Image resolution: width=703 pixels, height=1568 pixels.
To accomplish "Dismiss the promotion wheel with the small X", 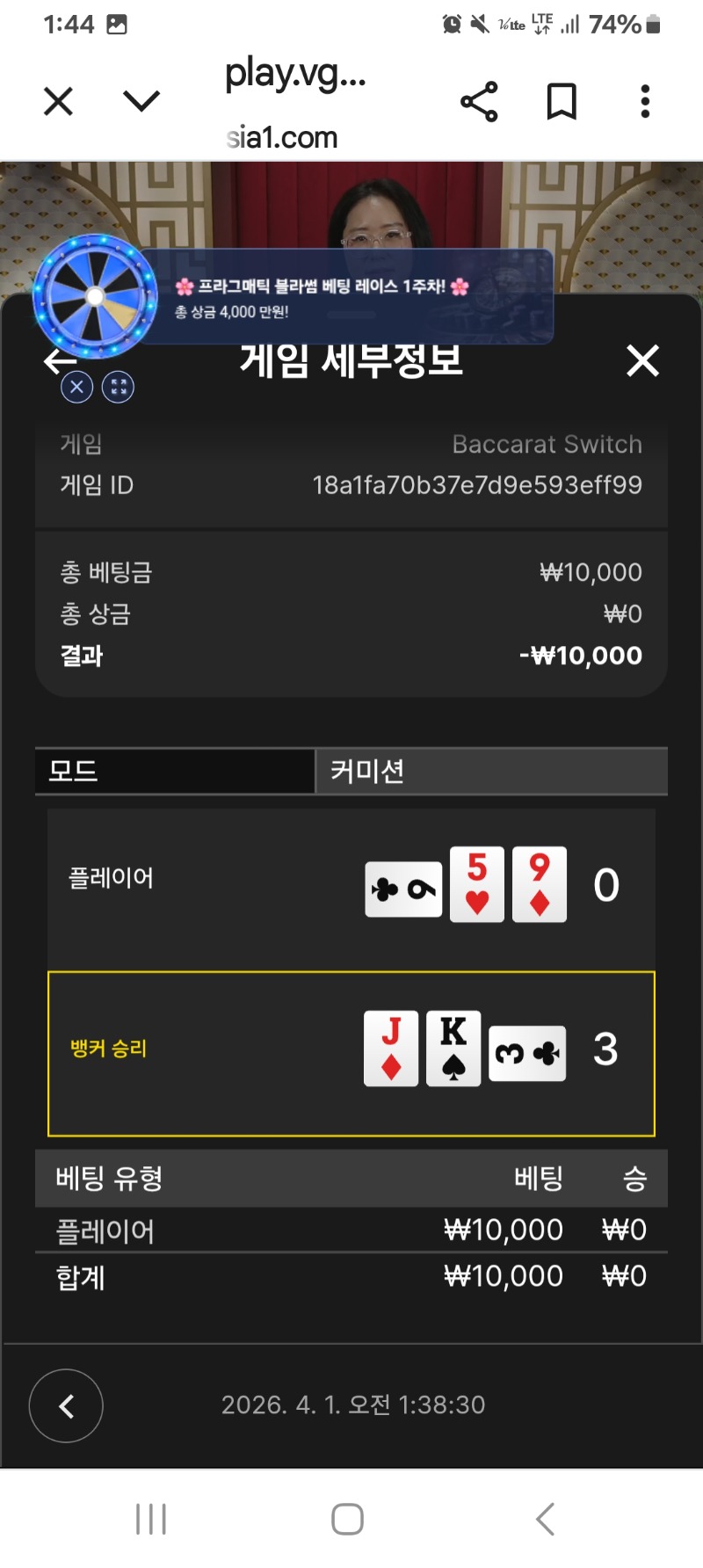I will point(77,387).
